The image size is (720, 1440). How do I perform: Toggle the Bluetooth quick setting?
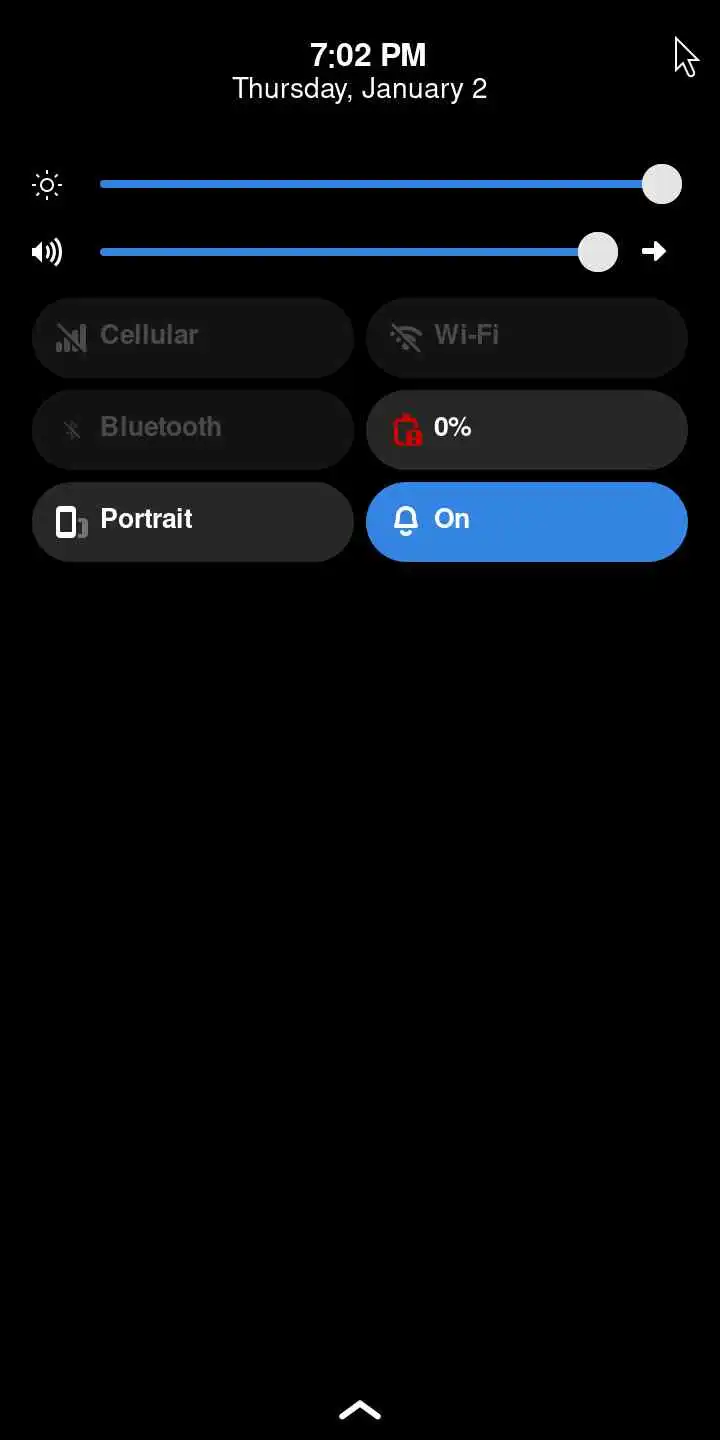193,429
